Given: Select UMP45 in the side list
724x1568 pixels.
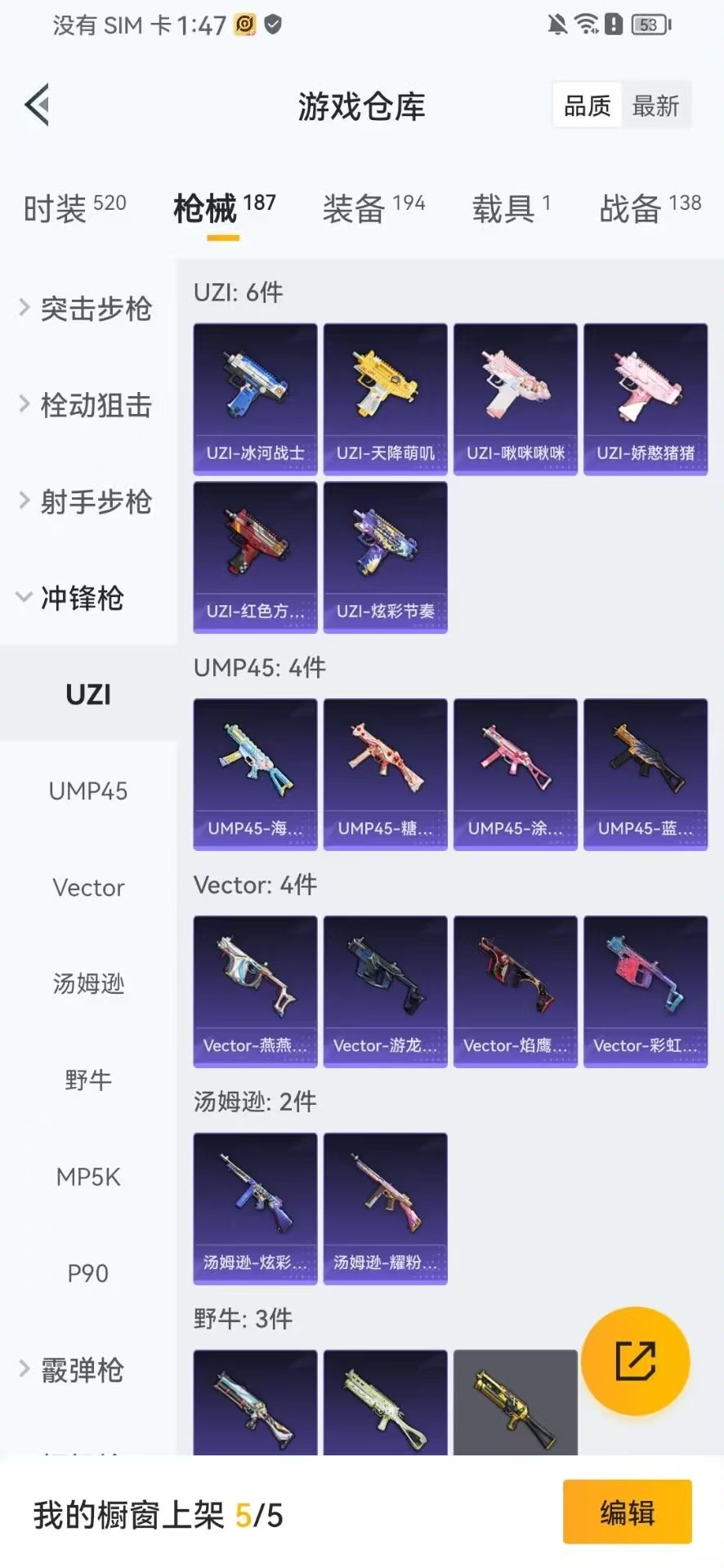Looking at the screenshot, I should pos(88,791).
